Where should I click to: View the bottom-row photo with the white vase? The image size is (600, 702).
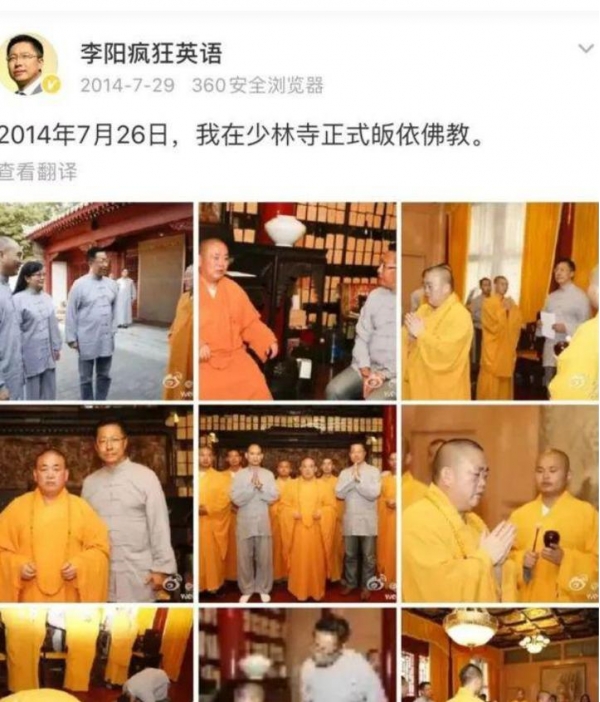(x=297, y=654)
